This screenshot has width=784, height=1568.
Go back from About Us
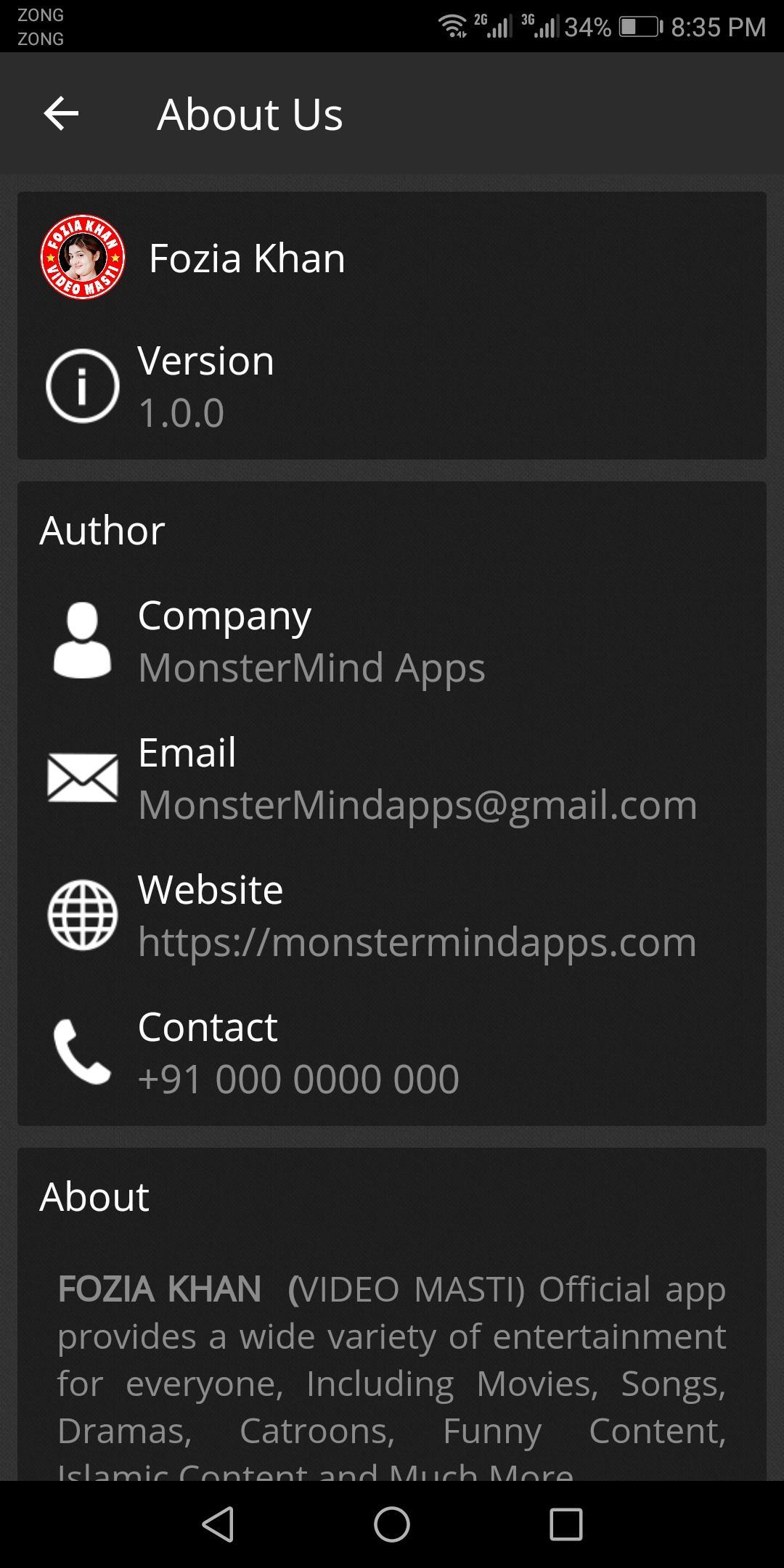[61, 114]
